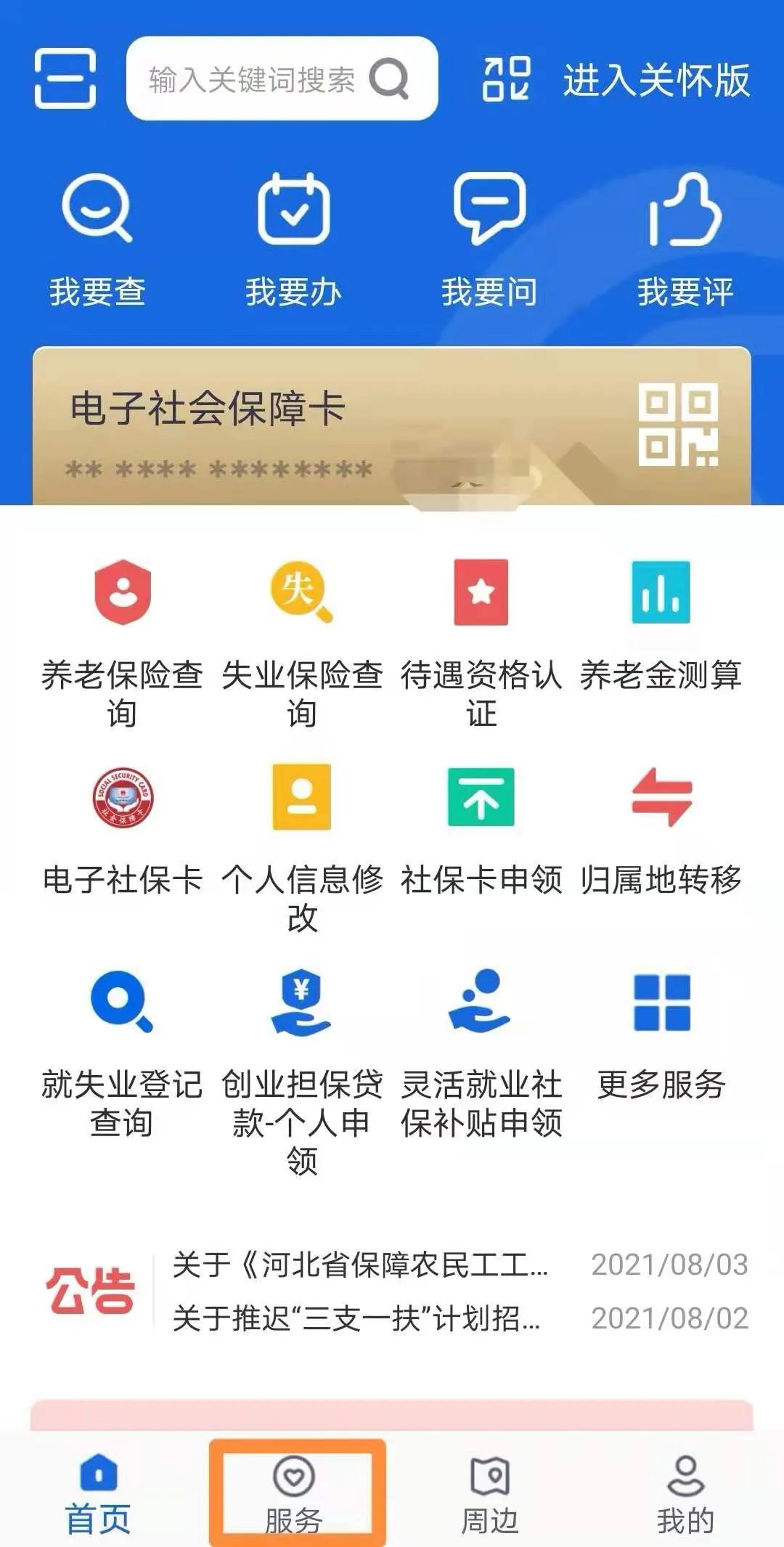This screenshot has width=784, height=1547.
Task: Open the 电子社会保障卡 card
Action: coord(392,425)
